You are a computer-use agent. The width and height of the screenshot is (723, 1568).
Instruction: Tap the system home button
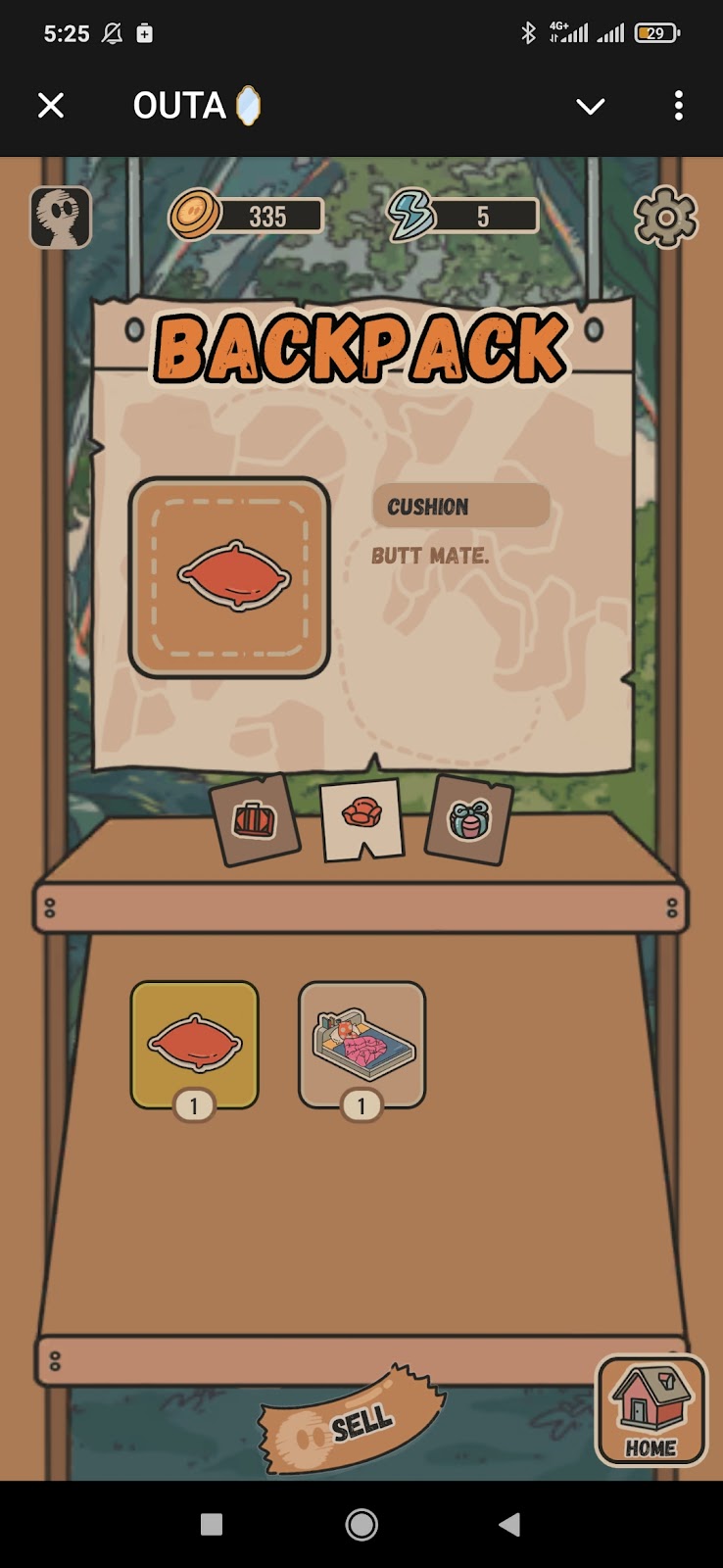pyautogui.click(x=361, y=1524)
